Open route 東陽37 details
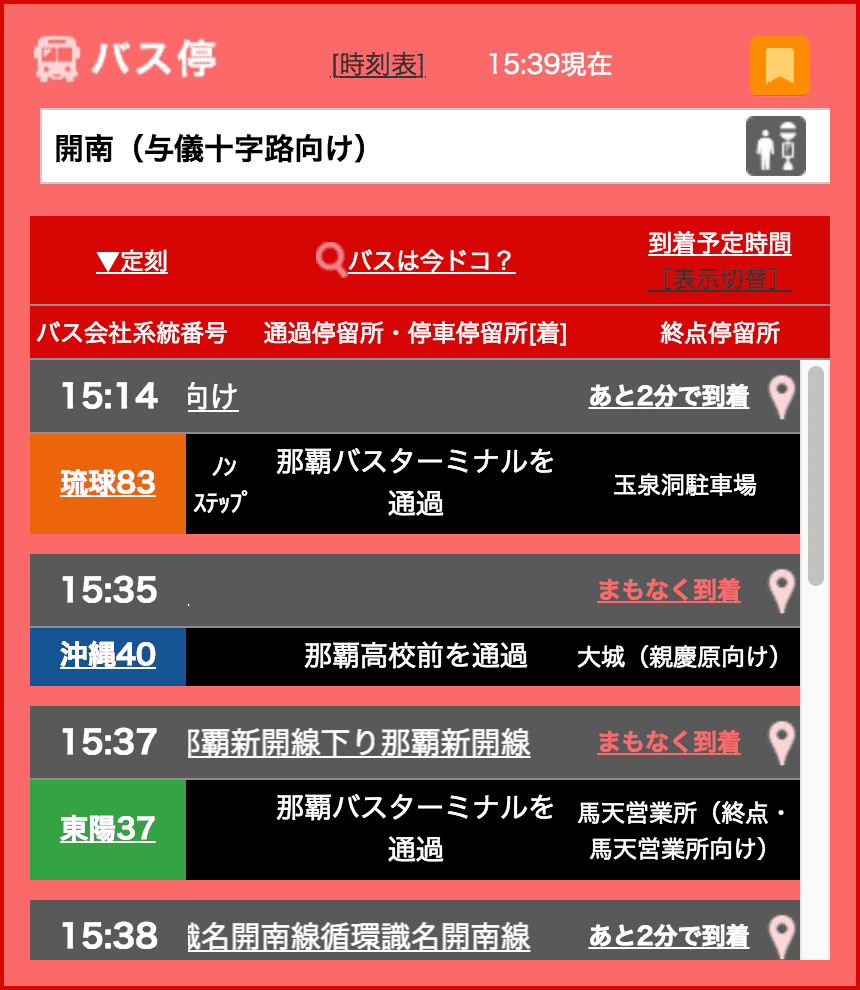Viewport: 860px width, 990px height. (x=108, y=830)
